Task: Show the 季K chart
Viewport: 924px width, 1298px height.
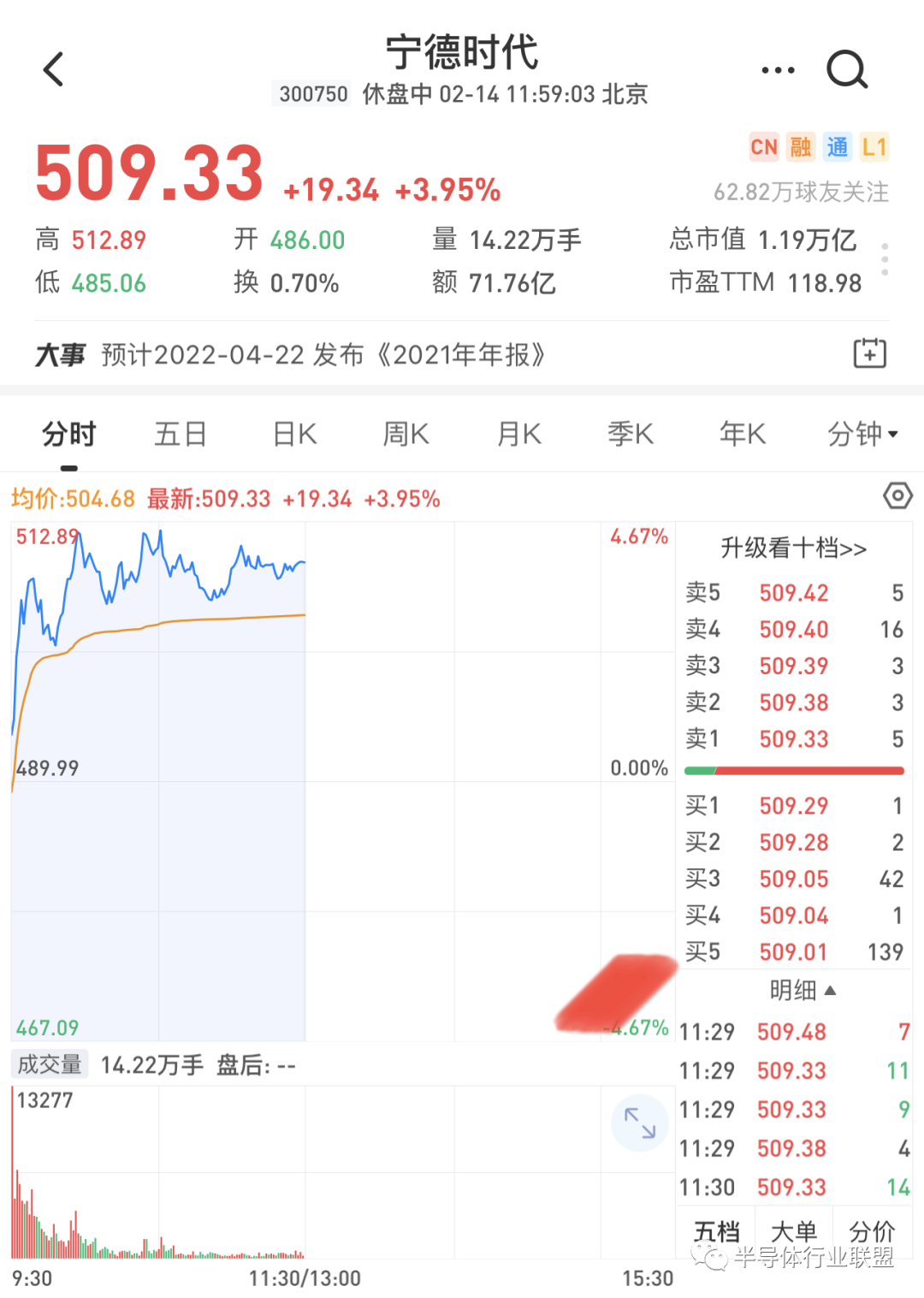Action: tap(631, 434)
